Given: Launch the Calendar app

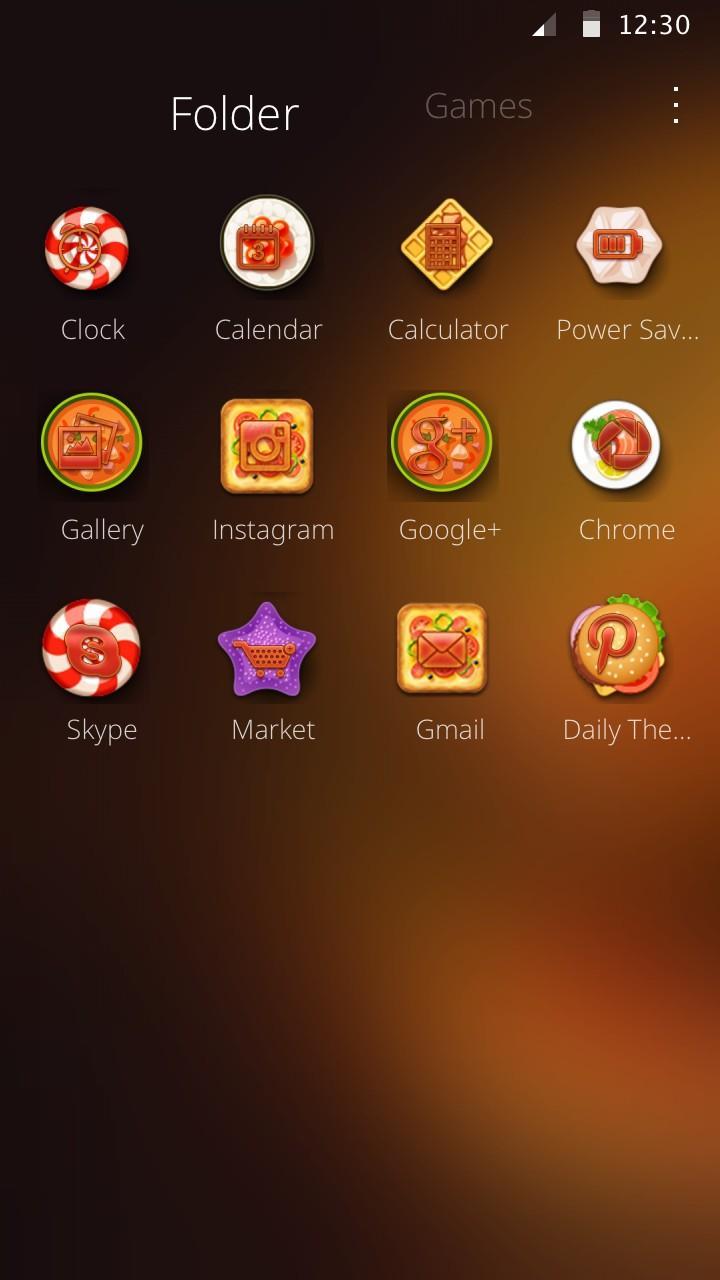Looking at the screenshot, I should (x=267, y=244).
